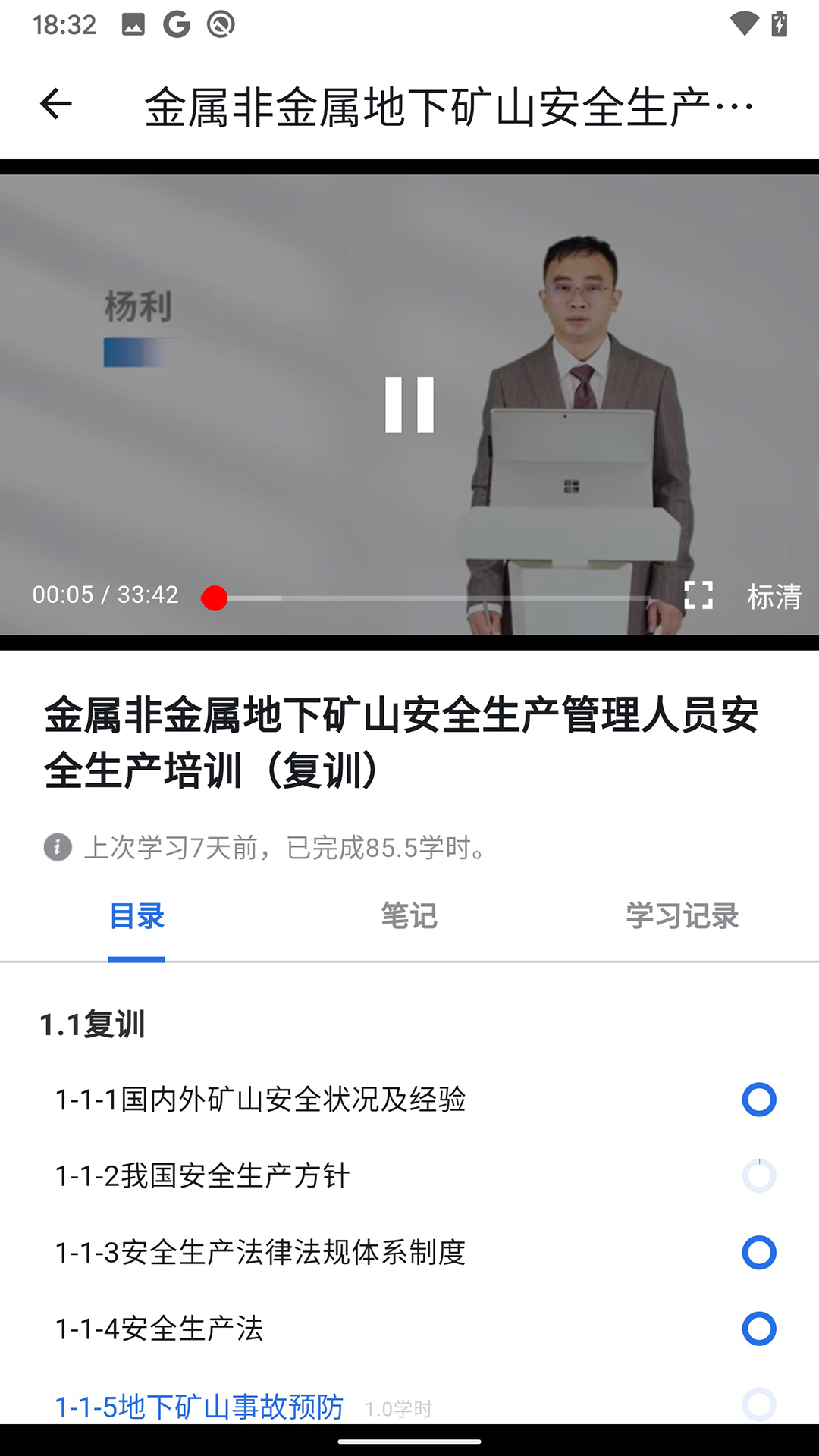
Task: Toggle completion indicator for 1-1-4安全生产法
Action: point(759,1329)
